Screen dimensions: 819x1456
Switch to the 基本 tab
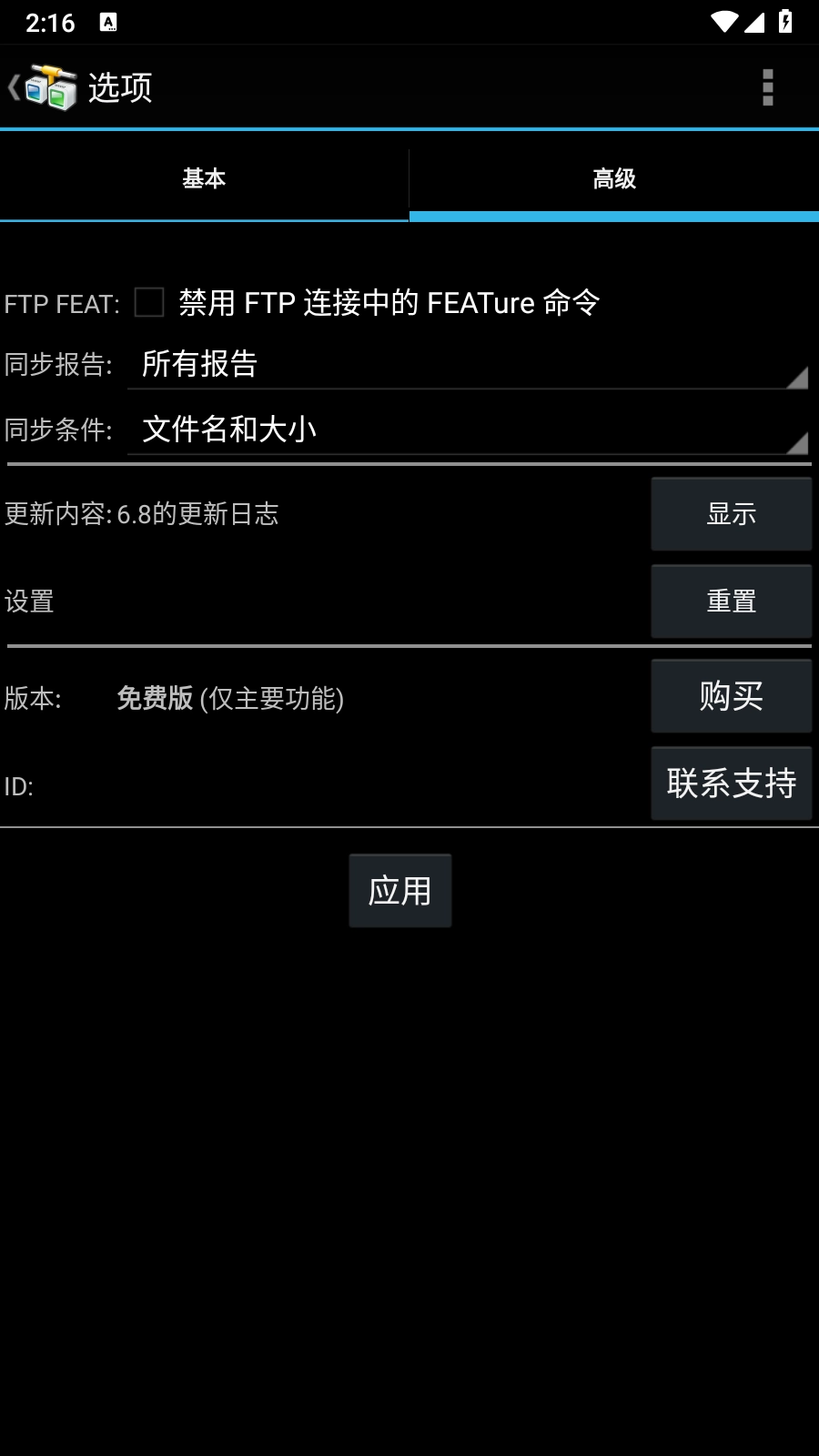tap(204, 178)
